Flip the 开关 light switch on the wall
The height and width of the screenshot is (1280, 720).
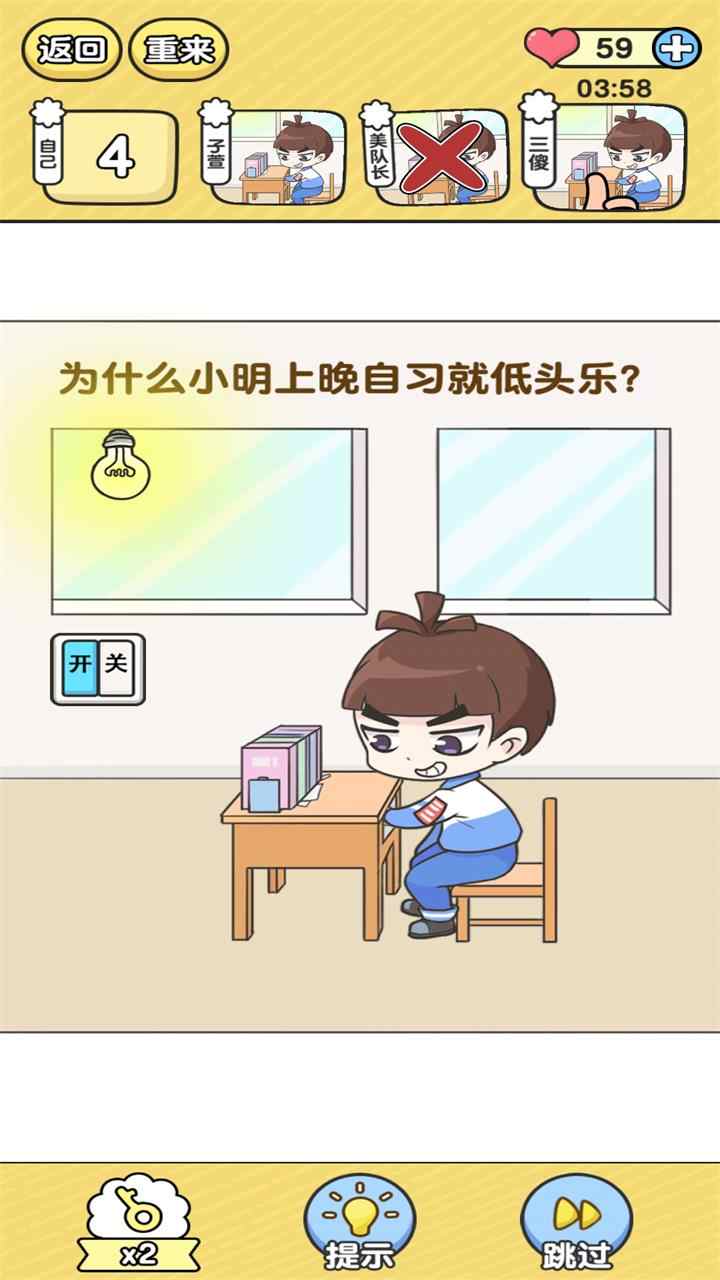tap(98, 668)
